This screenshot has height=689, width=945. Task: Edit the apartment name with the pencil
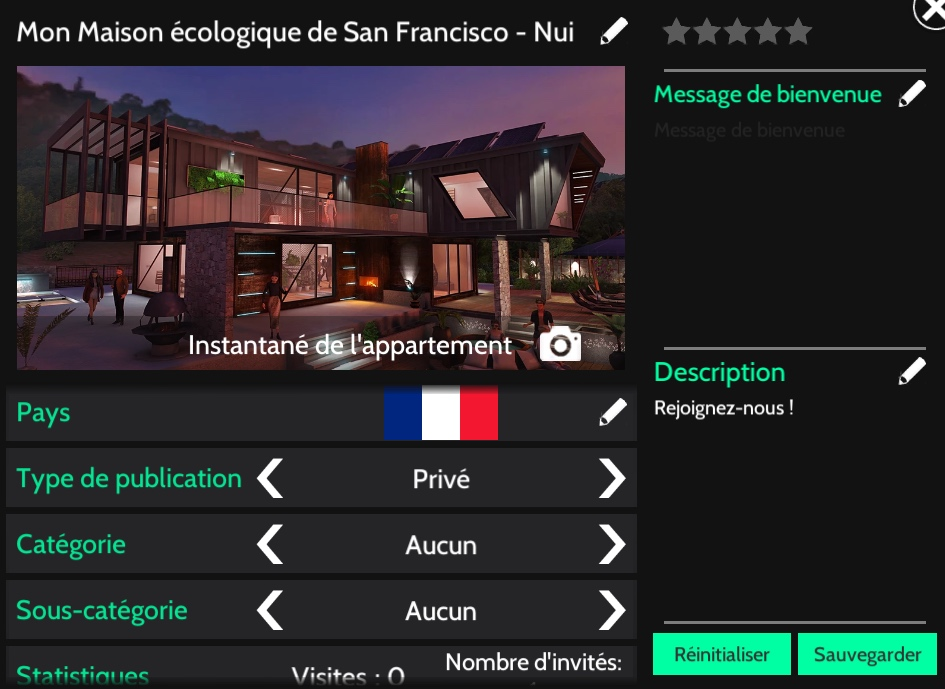pos(613,32)
